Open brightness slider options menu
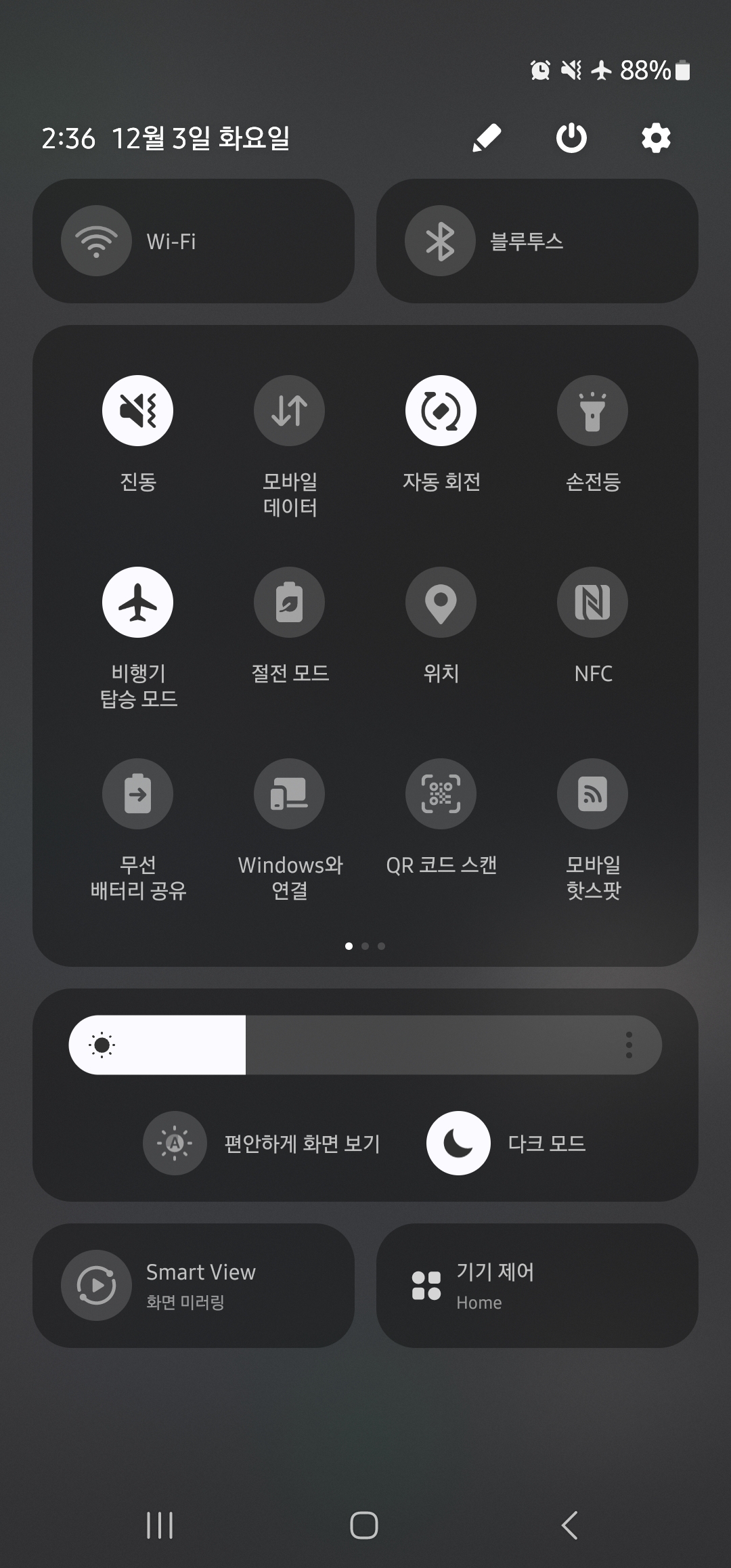 coord(629,1045)
